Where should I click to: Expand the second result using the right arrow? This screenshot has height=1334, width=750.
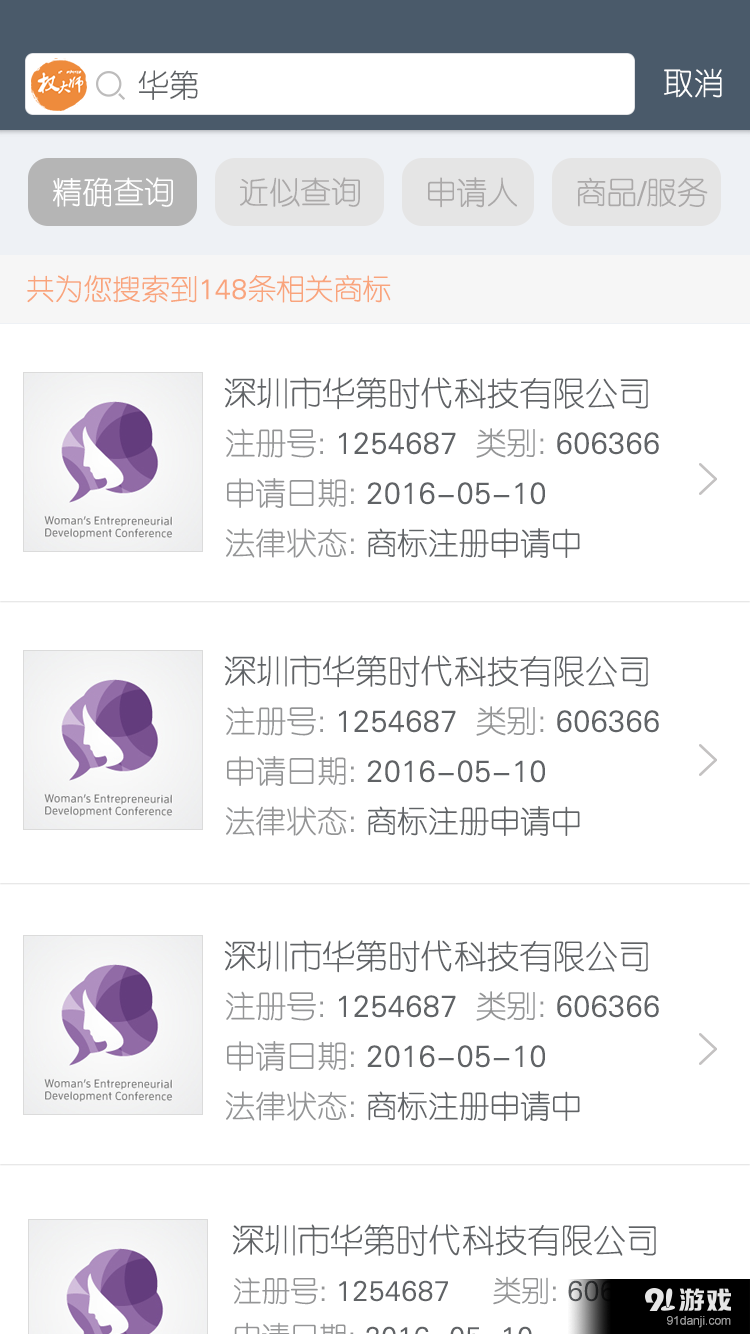[x=707, y=761]
